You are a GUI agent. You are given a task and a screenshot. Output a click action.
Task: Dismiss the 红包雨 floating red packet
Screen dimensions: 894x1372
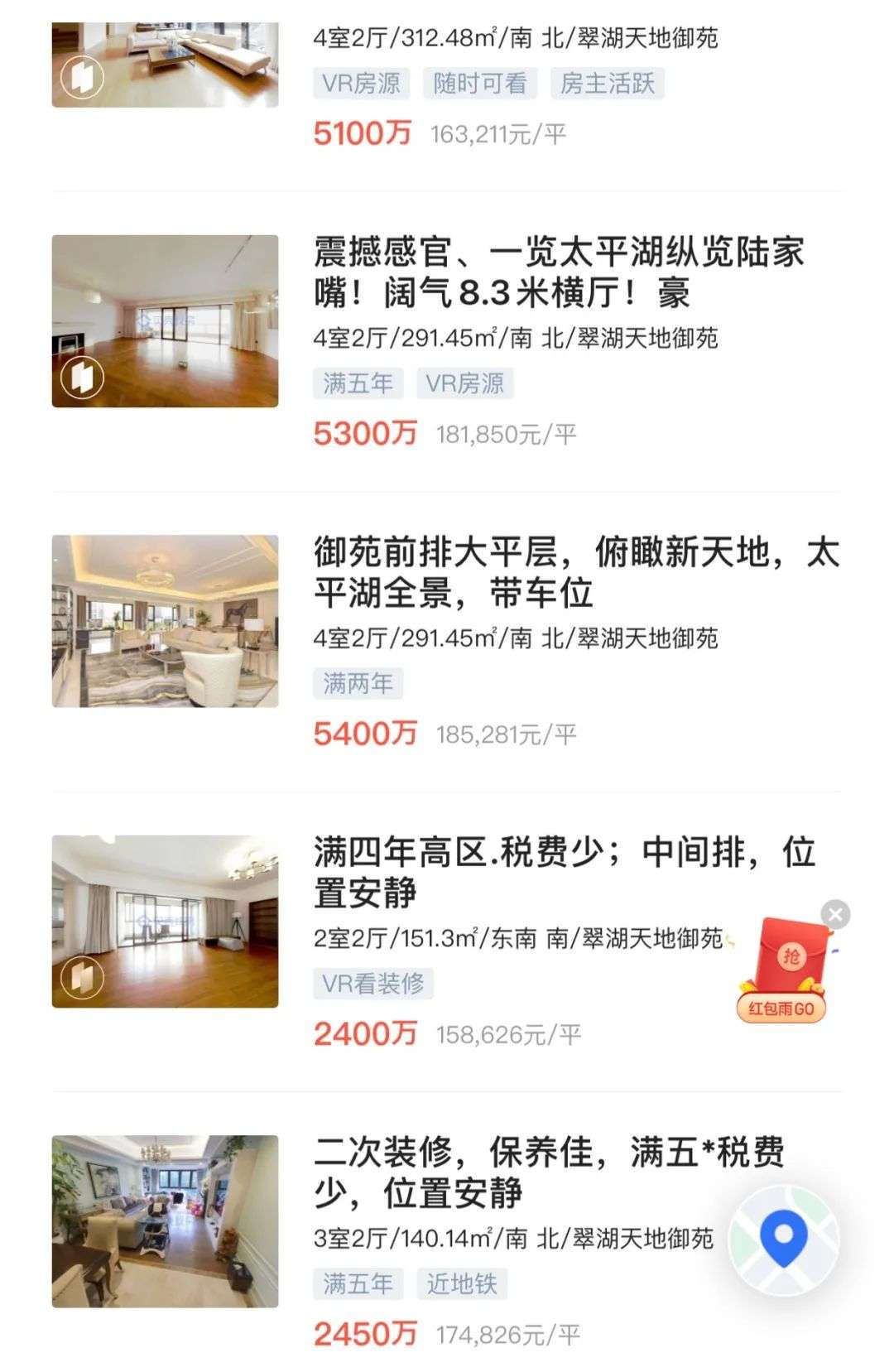coord(835,914)
